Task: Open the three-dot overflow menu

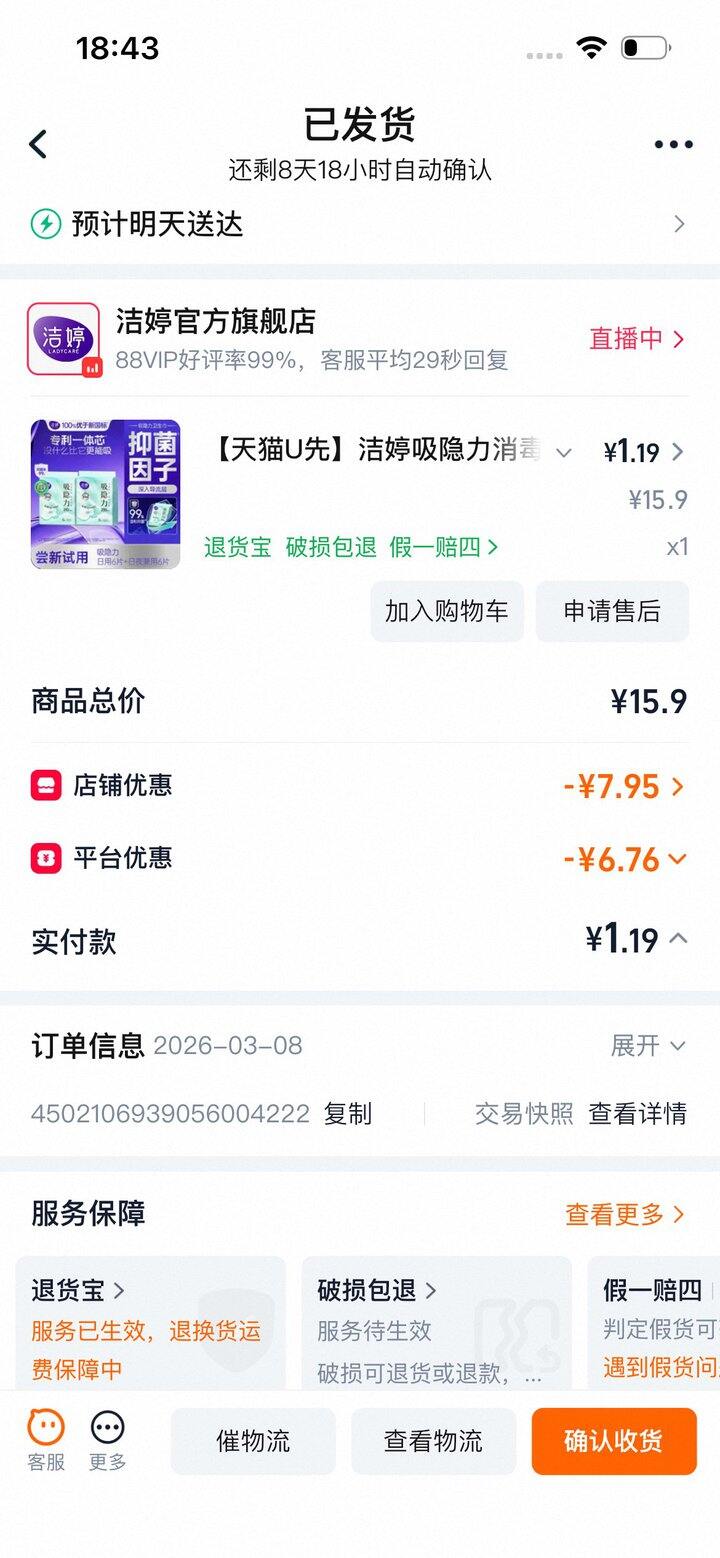Action: [673, 145]
